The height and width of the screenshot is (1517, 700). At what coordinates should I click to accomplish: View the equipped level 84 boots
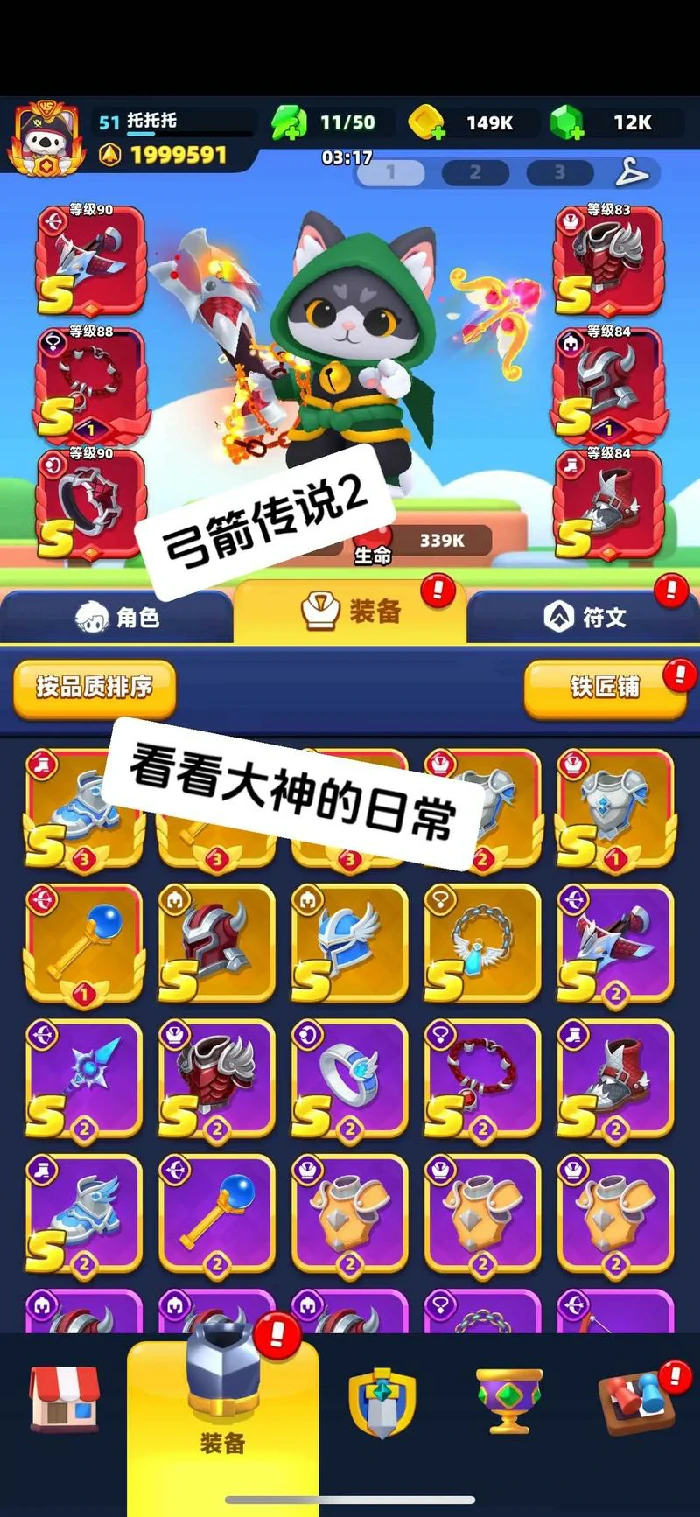click(609, 503)
